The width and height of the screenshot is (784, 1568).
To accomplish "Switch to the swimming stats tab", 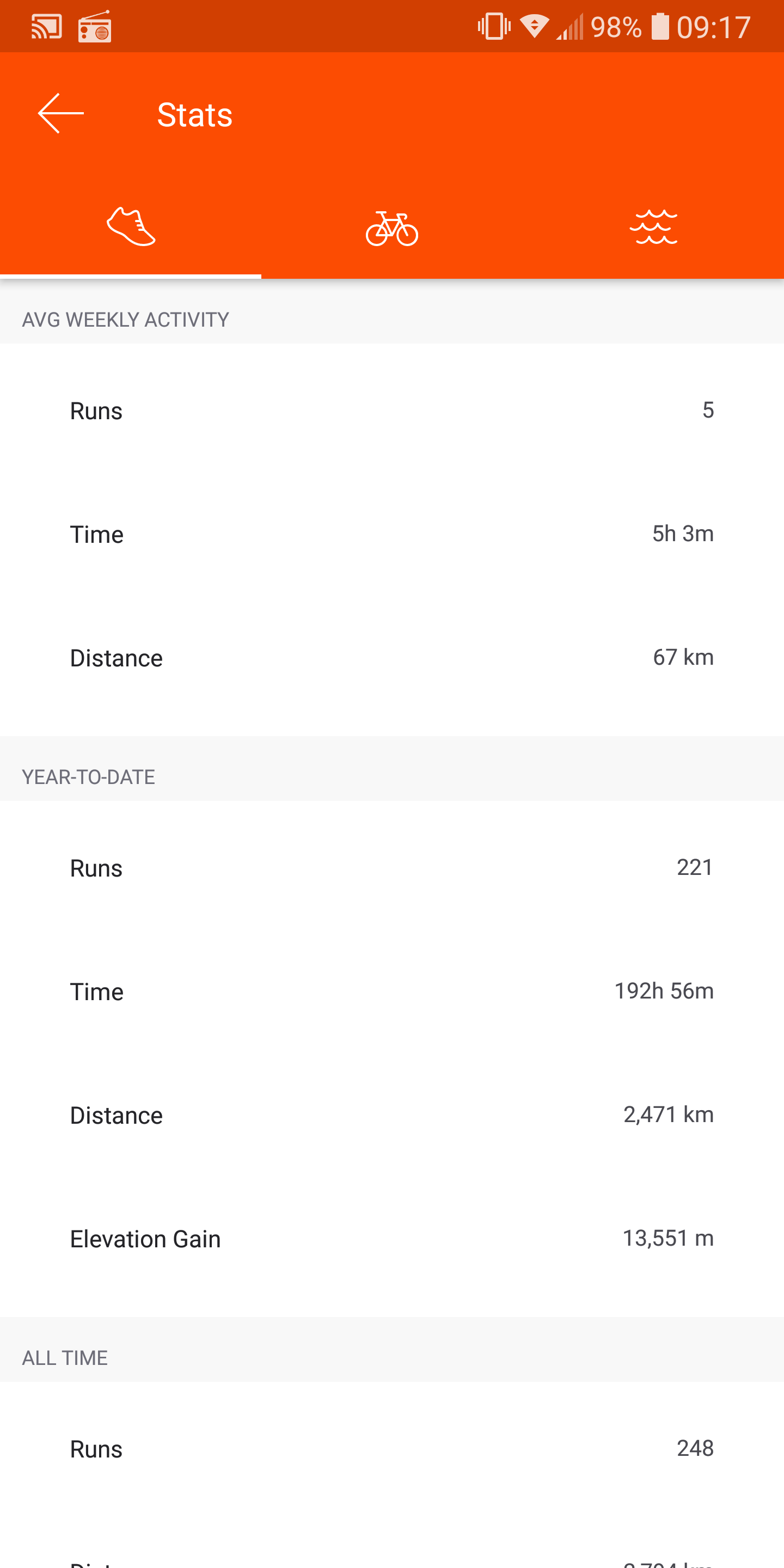I will point(653,227).
